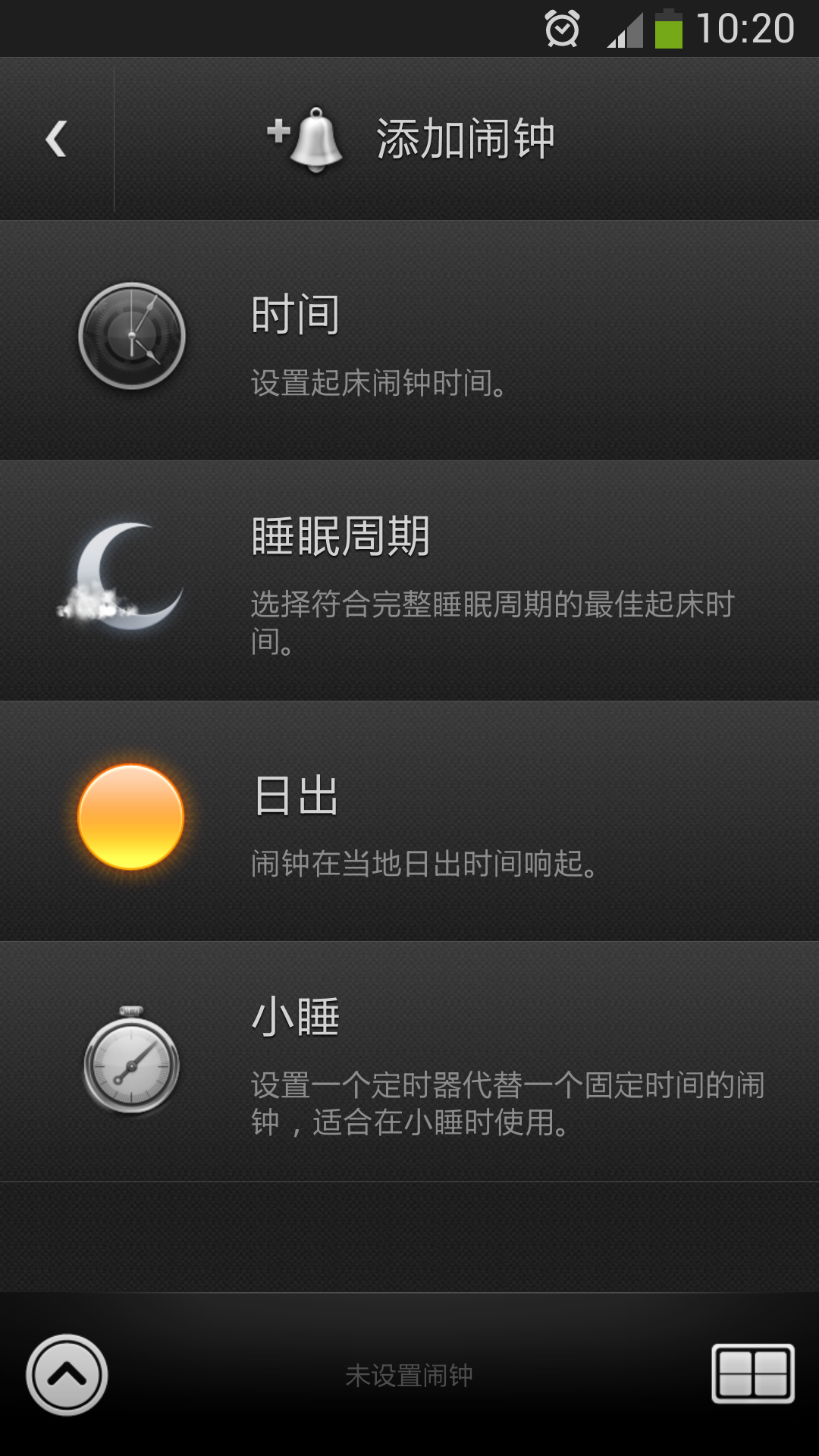
Task: Select the 时间 alarm type
Action: [409, 340]
